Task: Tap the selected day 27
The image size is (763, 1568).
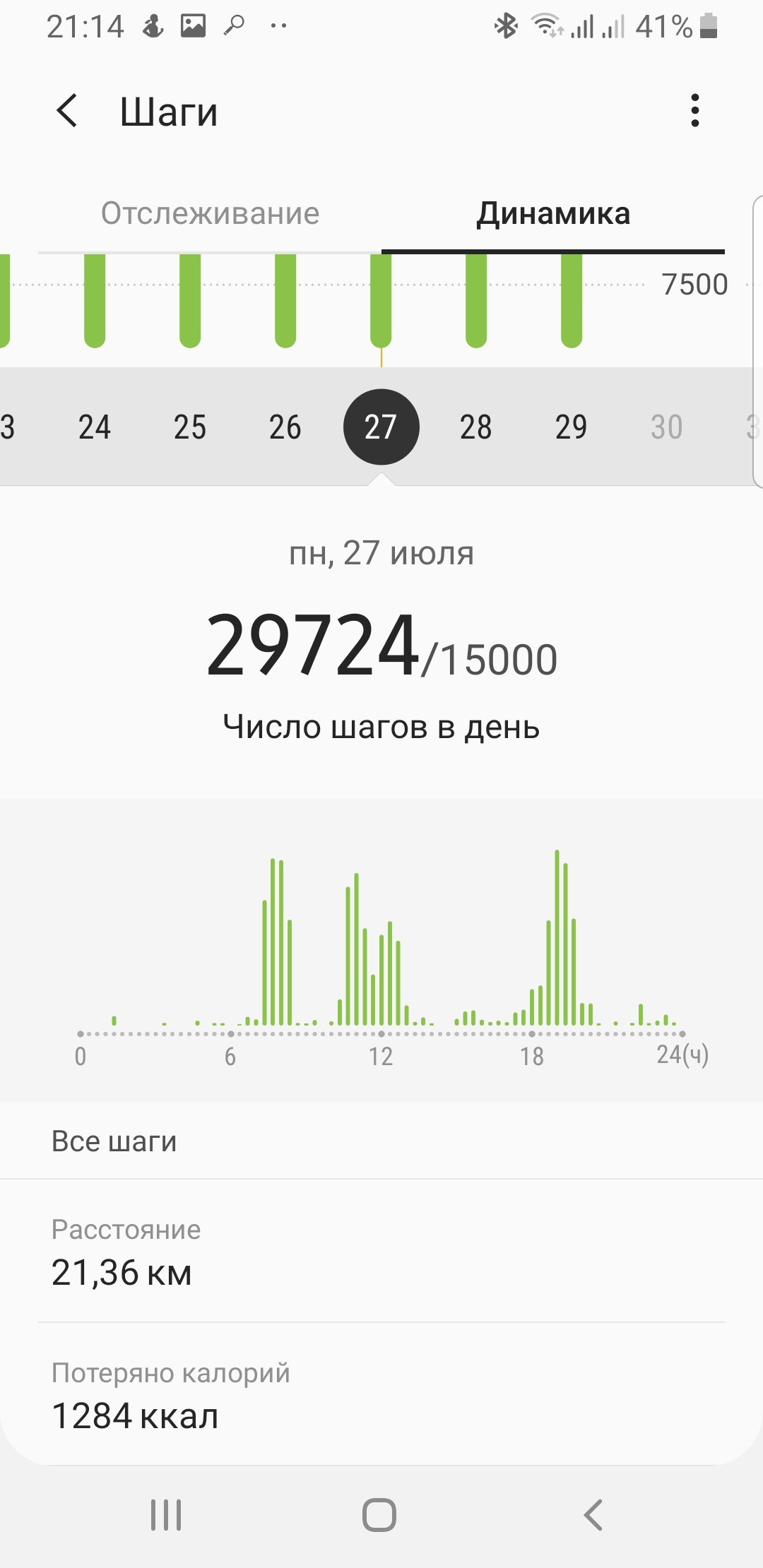Action: [381, 427]
